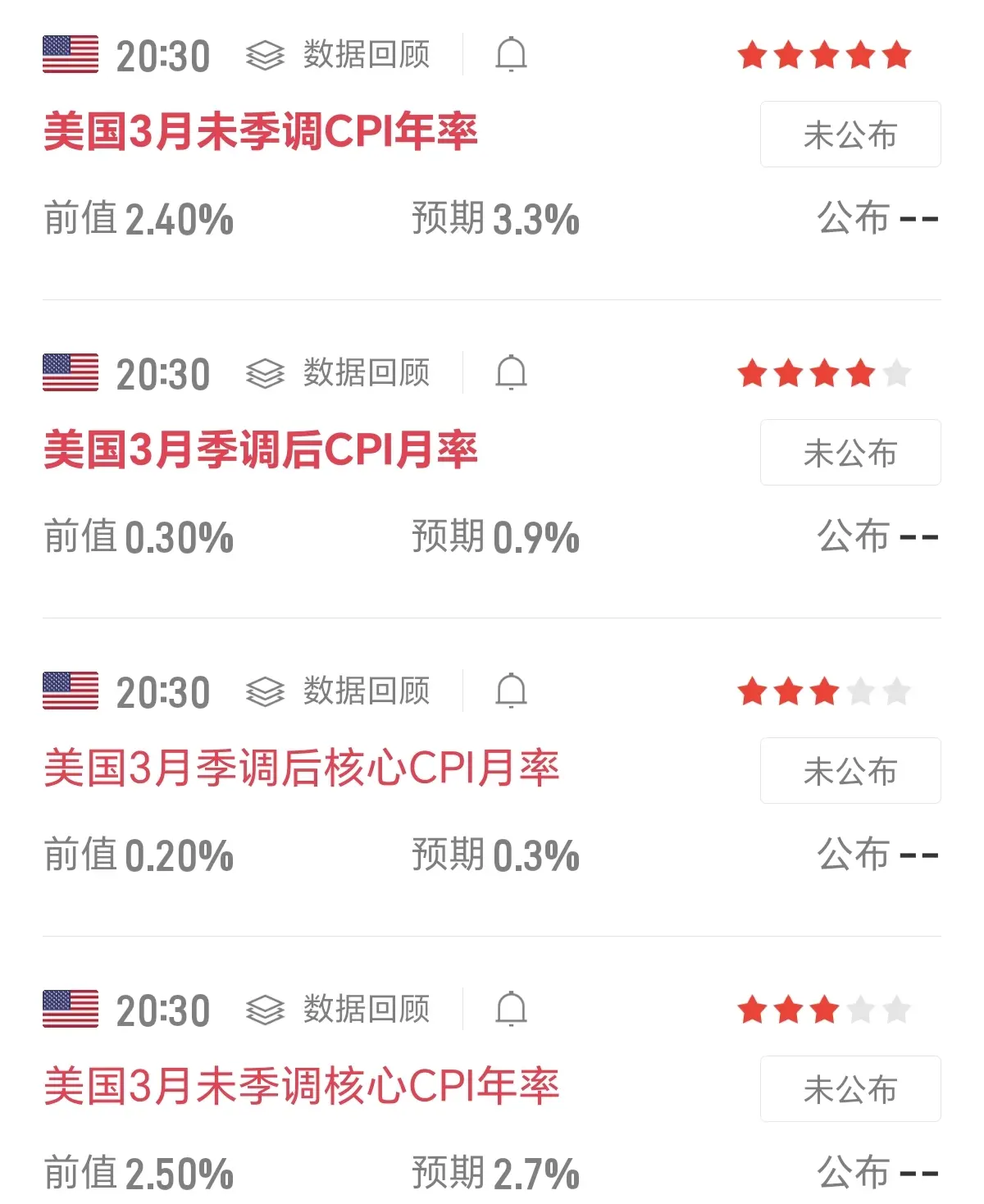
Task: Tap 未公布 button for 美国3月未季调CPI年率
Action: pos(850,135)
